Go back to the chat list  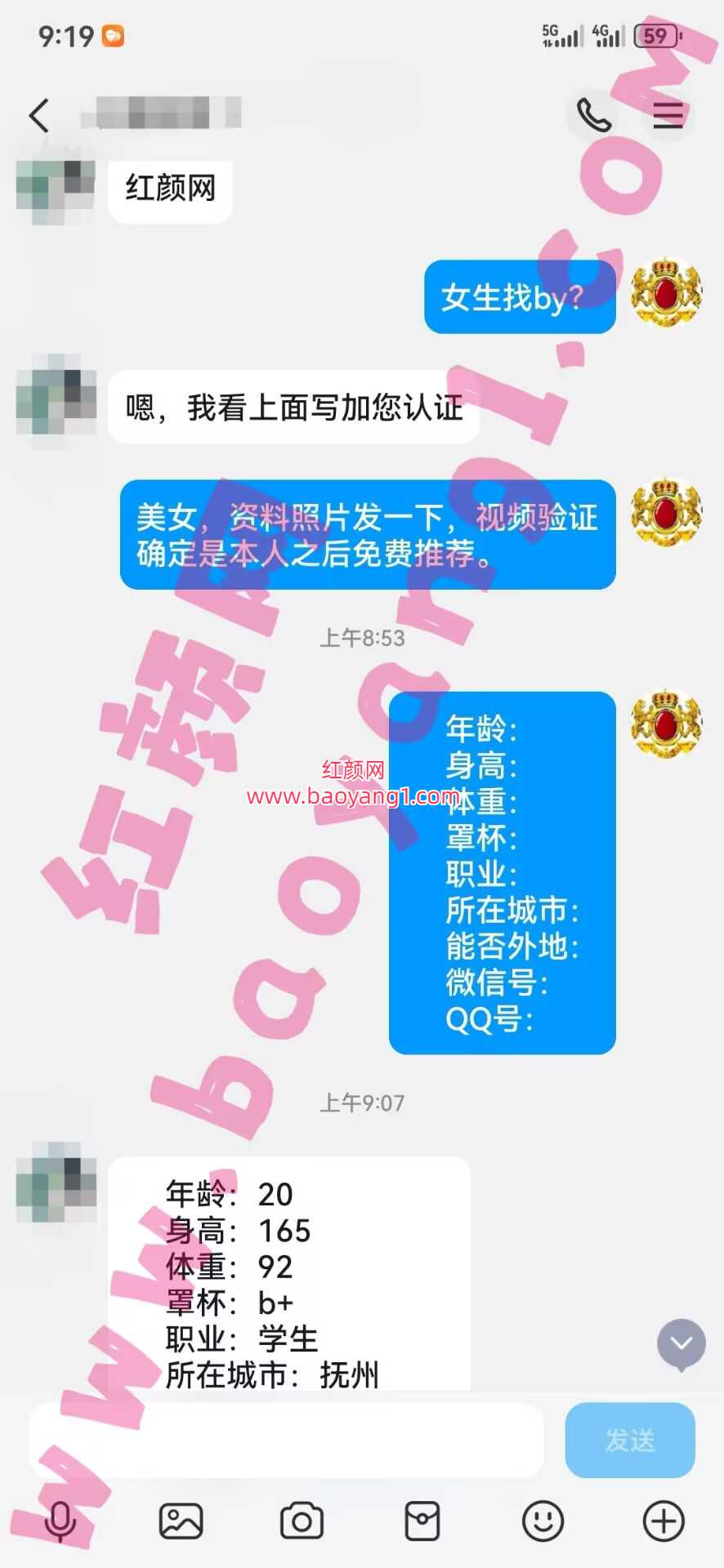pos(38,115)
